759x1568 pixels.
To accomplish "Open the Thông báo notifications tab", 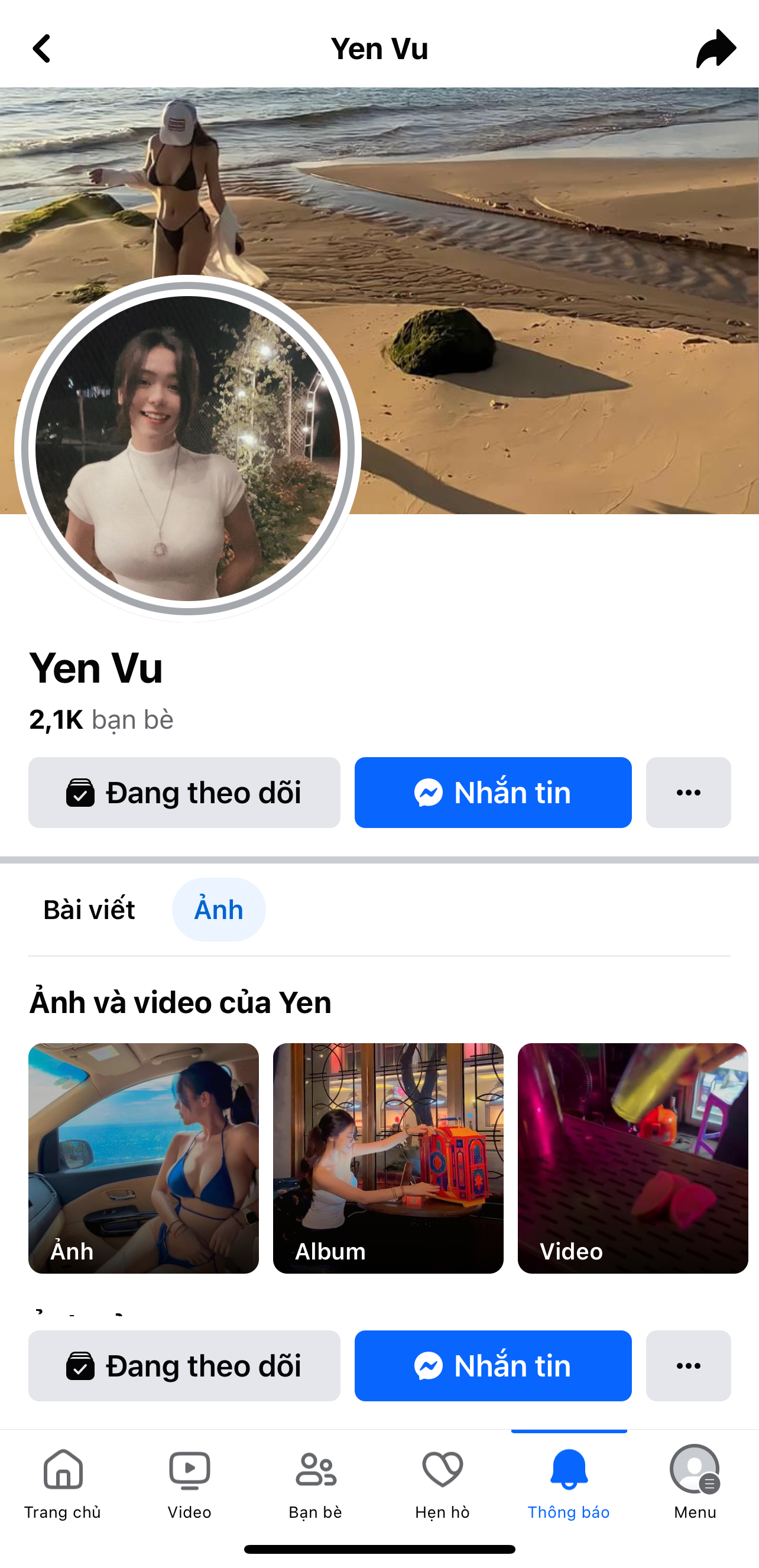I will click(569, 1483).
